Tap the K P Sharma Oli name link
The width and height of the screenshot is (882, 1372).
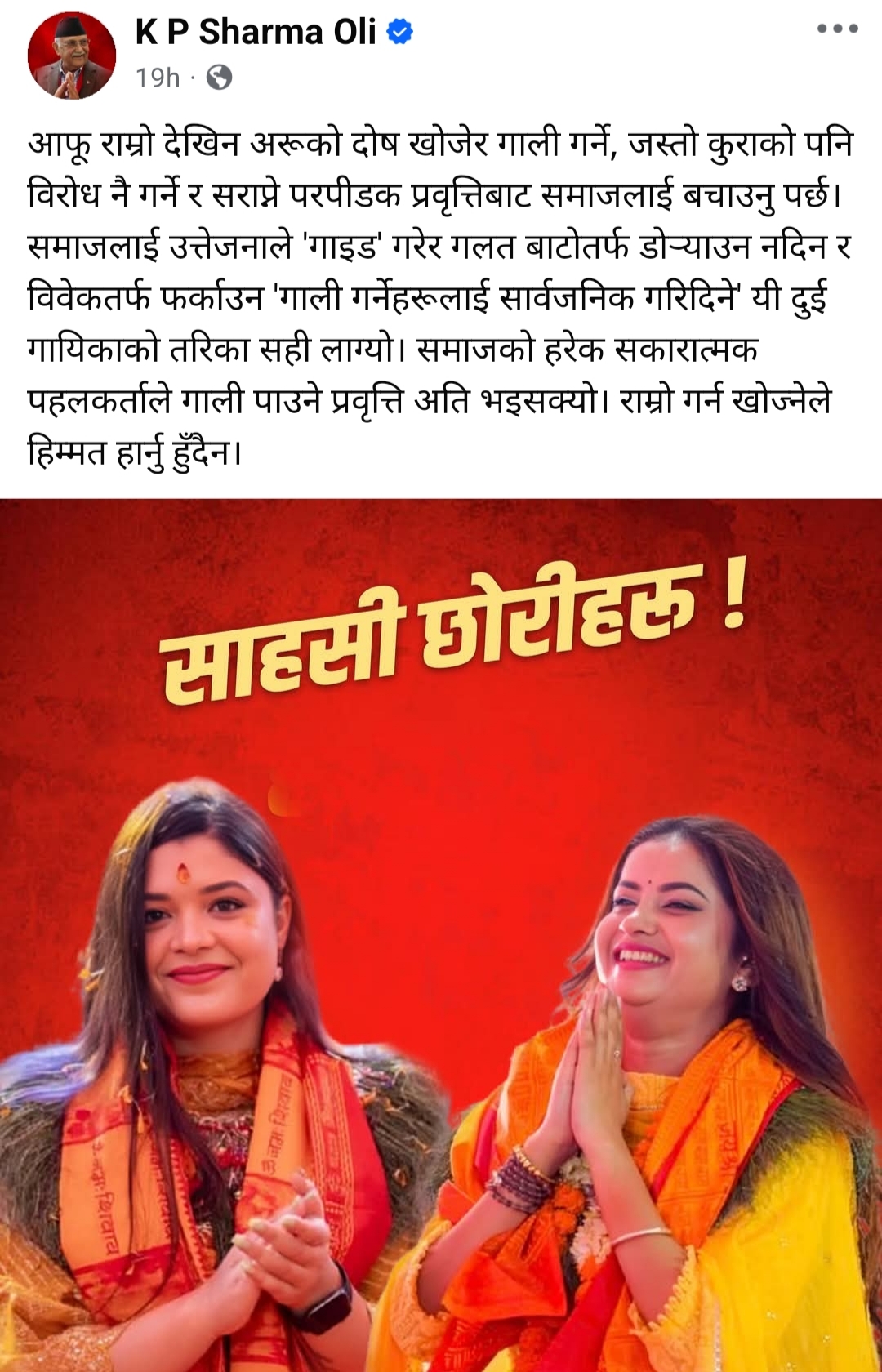coord(255,32)
